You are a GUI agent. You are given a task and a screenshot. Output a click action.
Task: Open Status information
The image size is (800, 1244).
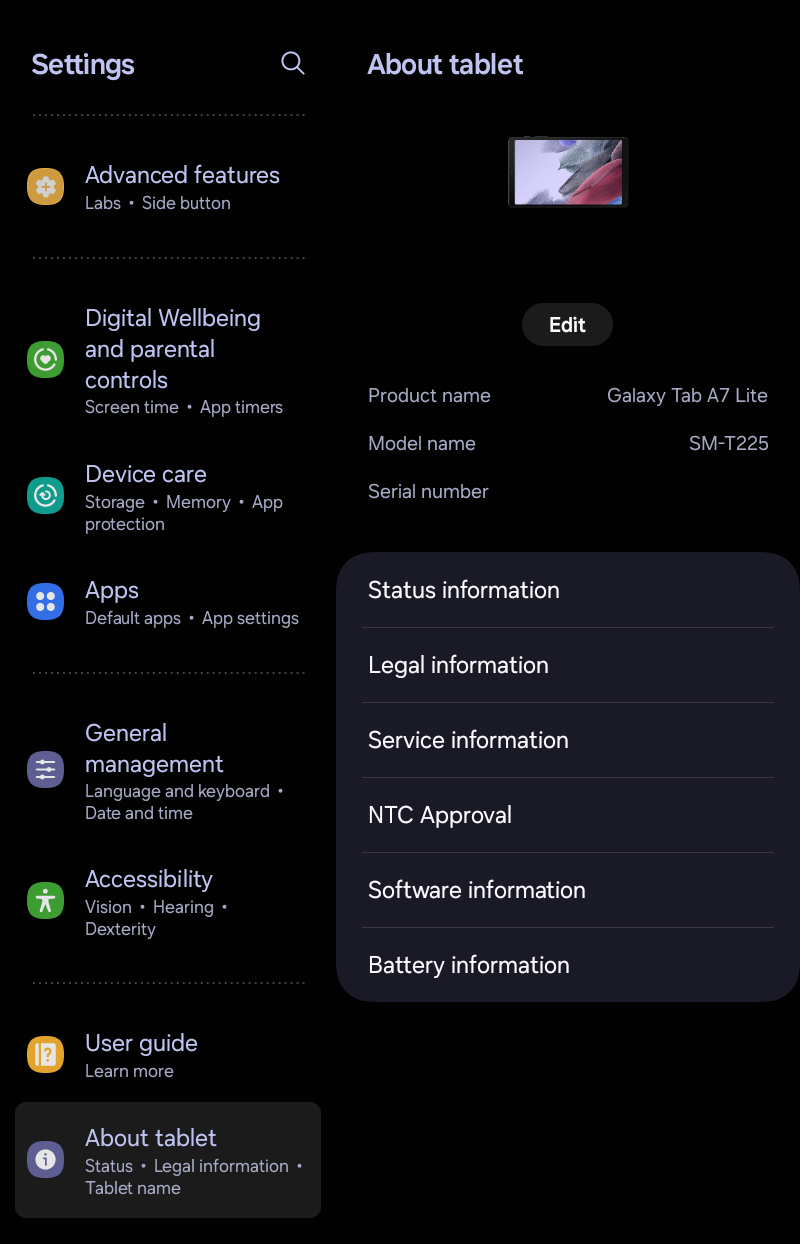568,590
